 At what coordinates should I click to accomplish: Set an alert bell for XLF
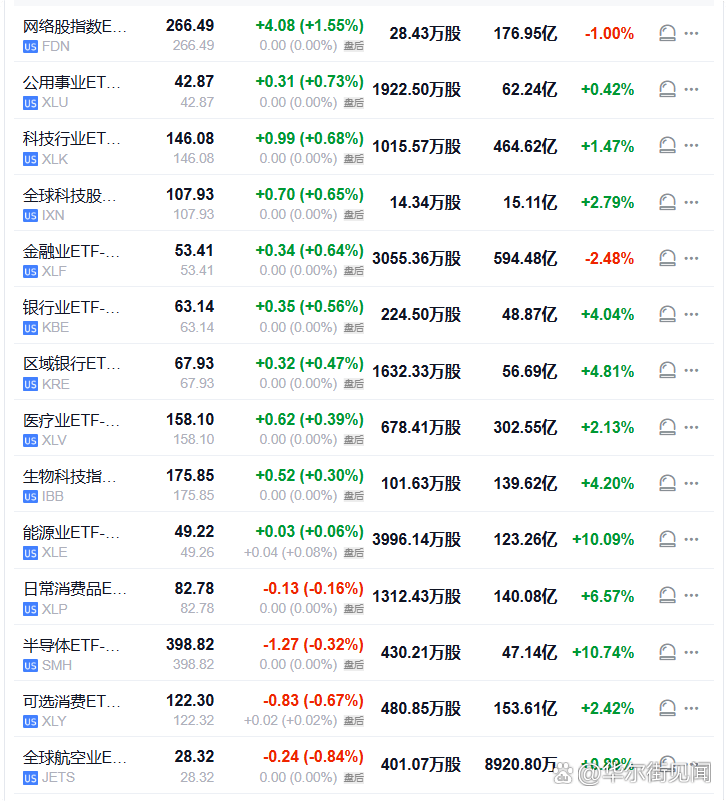[x=667, y=258]
